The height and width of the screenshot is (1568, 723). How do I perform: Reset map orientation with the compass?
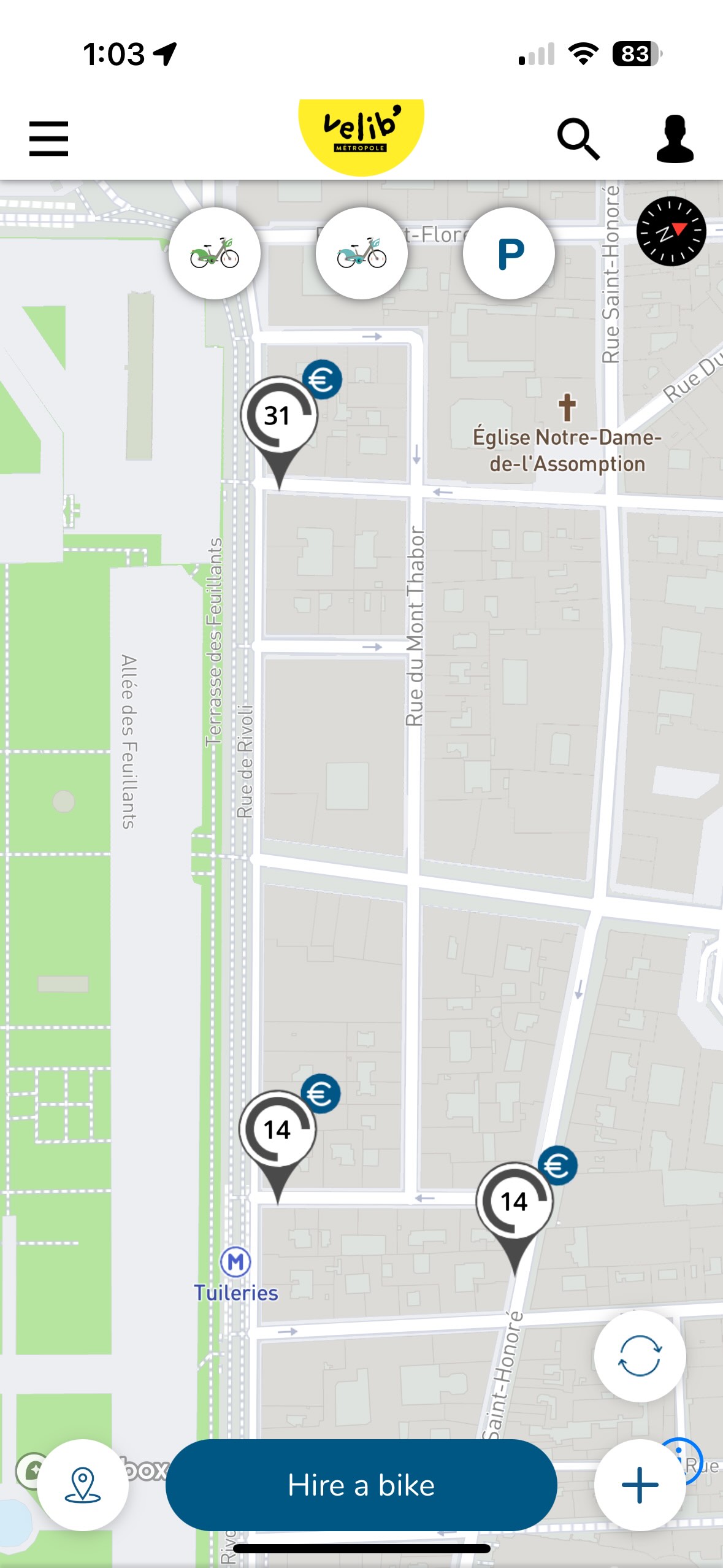pos(671,231)
